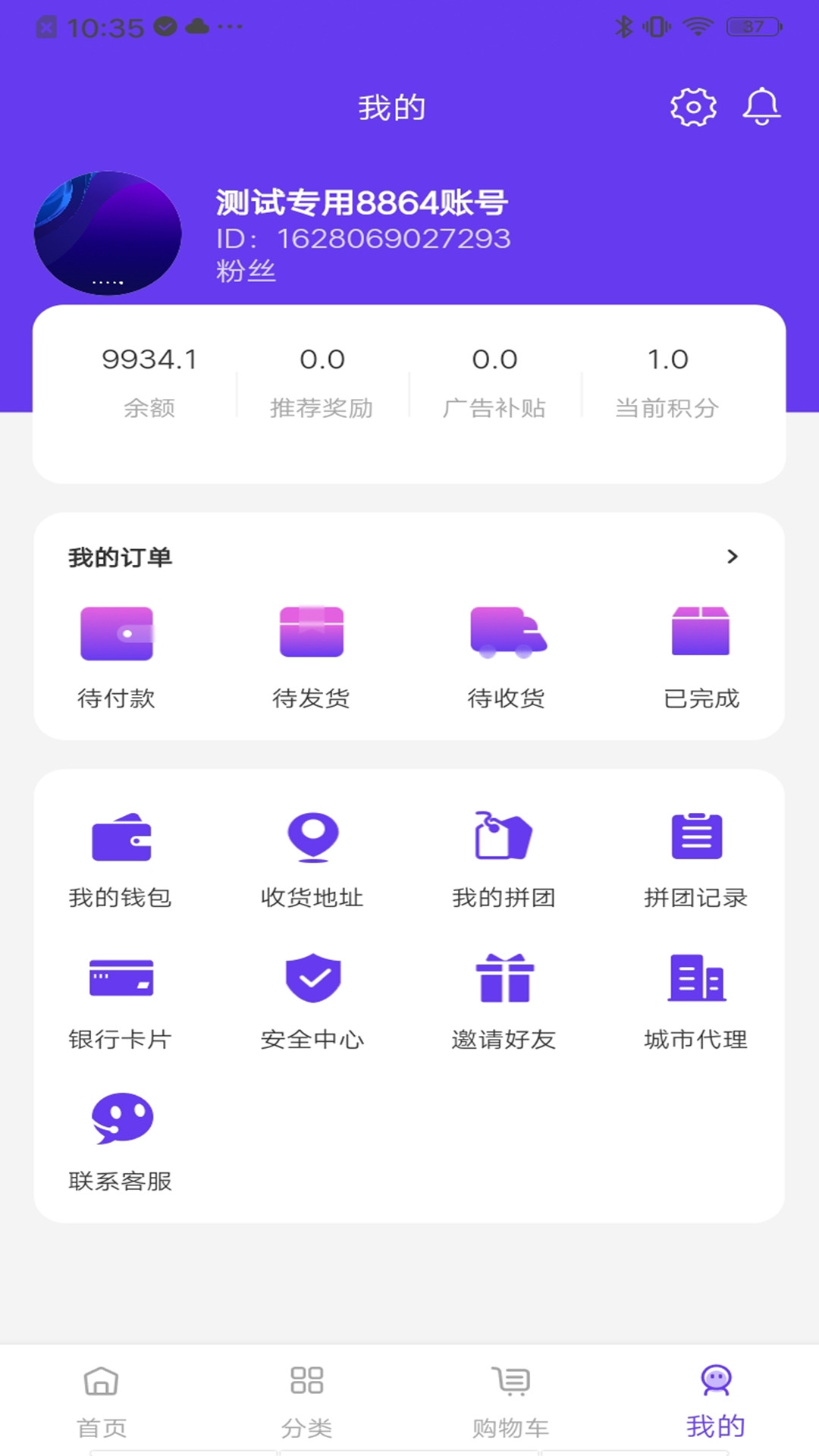Open 余额 balance showing 9934.1
Viewport: 819px width, 1456px height.
point(152,379)
